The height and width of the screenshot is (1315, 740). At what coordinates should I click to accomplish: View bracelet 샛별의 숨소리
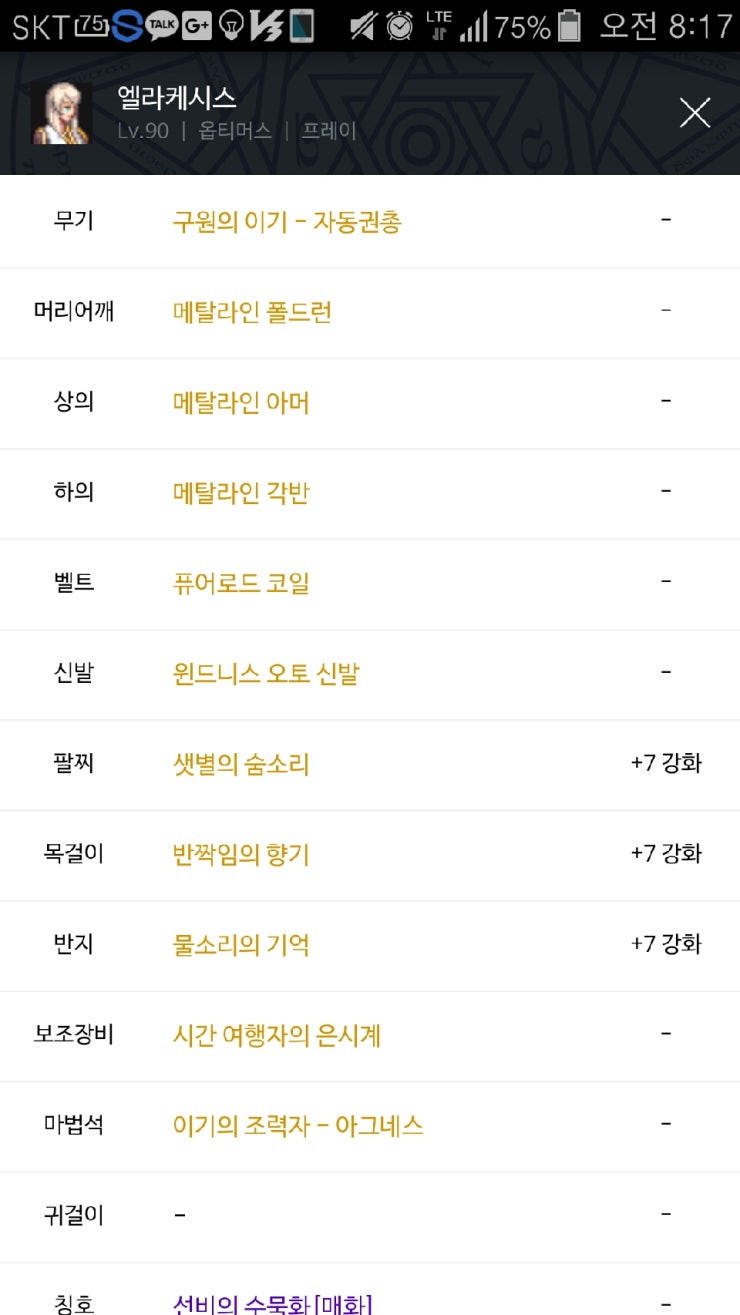pyautogui.click(x=241, y=764)
